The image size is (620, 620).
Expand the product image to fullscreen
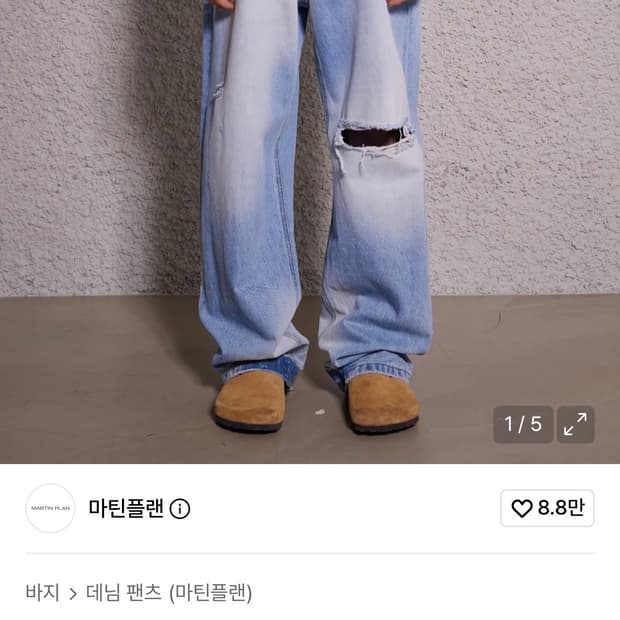pos(575,424)
